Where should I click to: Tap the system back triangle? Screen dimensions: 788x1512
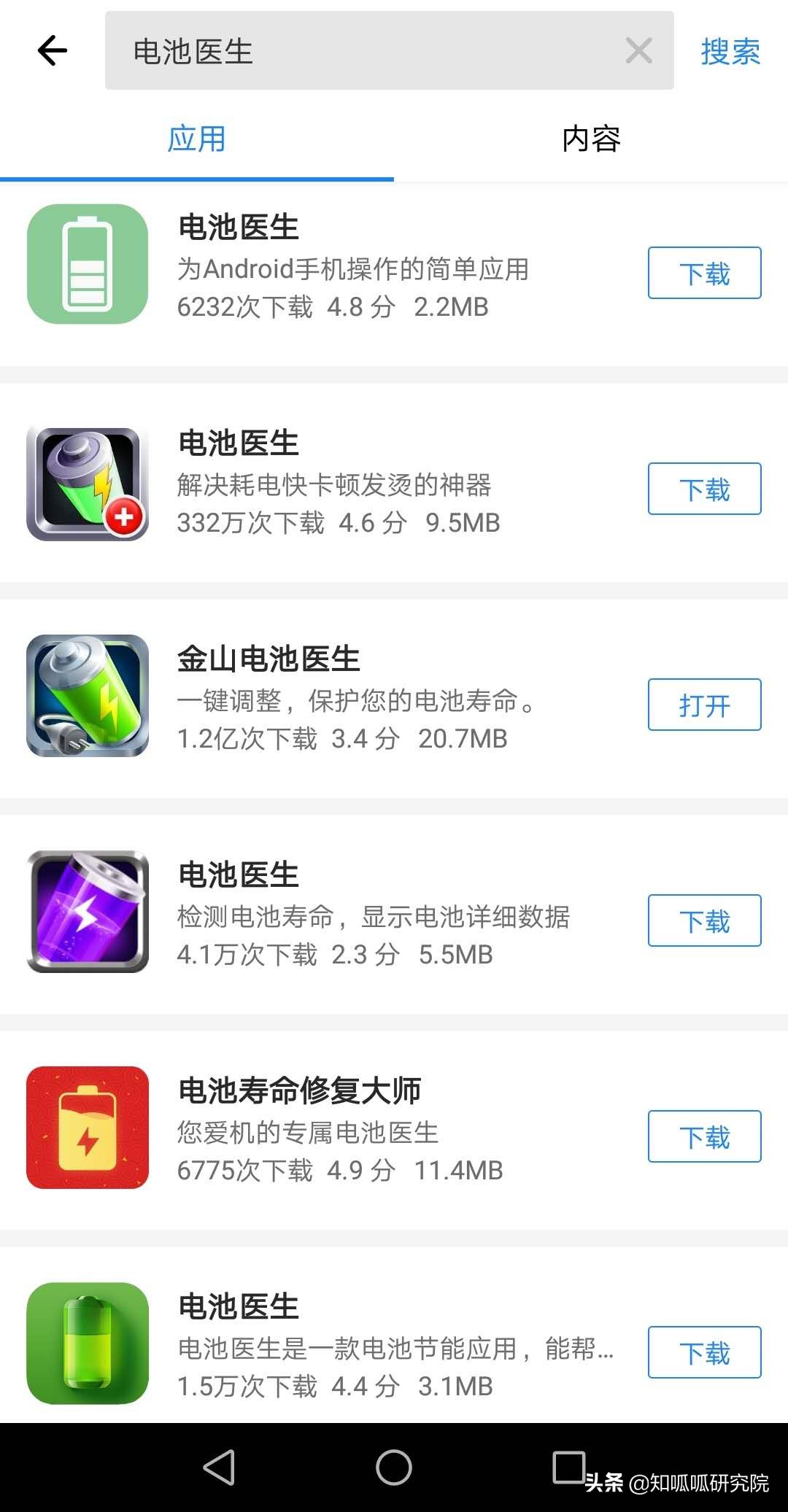[x=219, y=1467]
